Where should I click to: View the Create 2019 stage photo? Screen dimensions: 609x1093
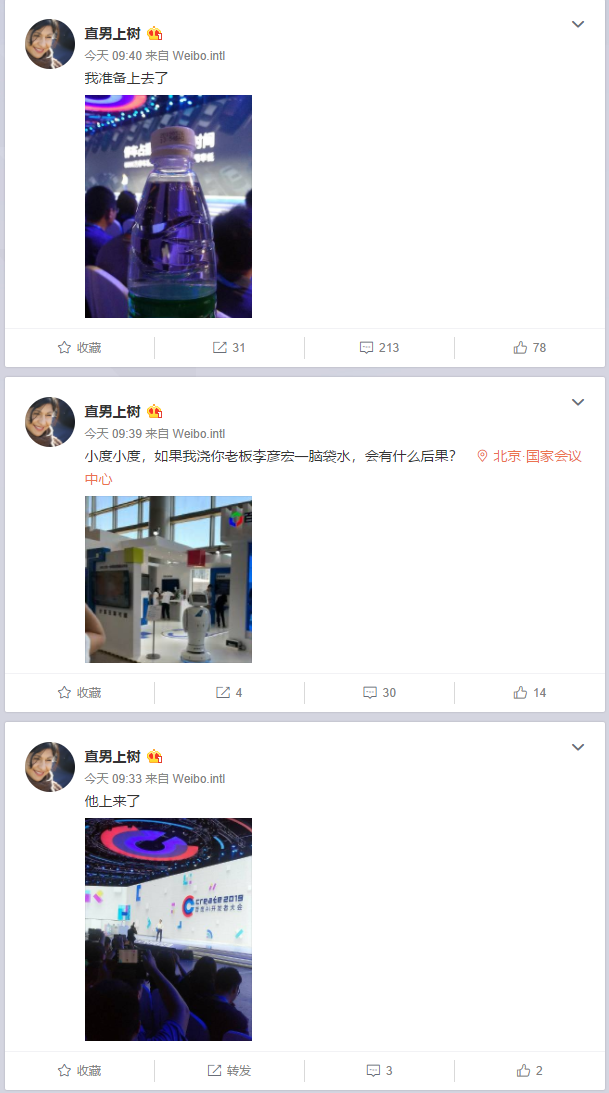pos(168,929)
